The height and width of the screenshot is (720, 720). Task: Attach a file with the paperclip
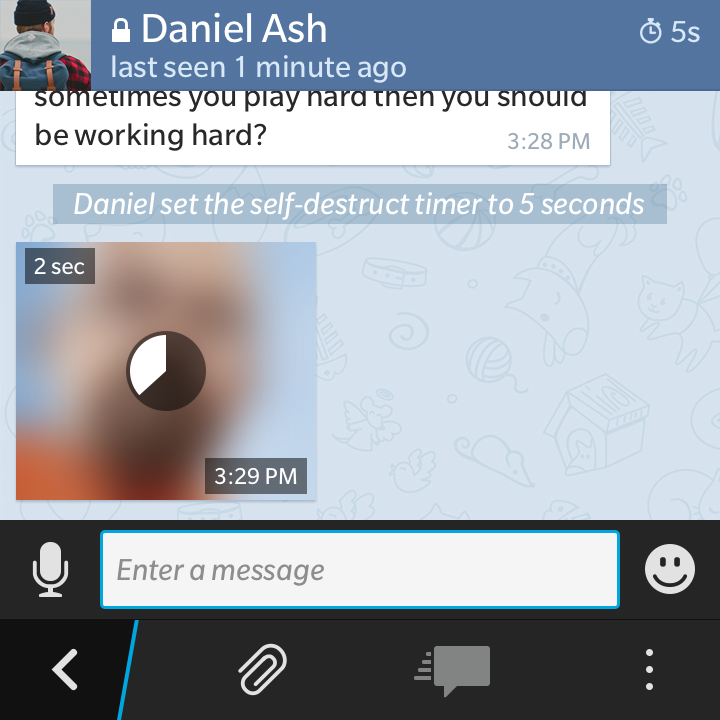pyautogui.click(x=263, y=669)
